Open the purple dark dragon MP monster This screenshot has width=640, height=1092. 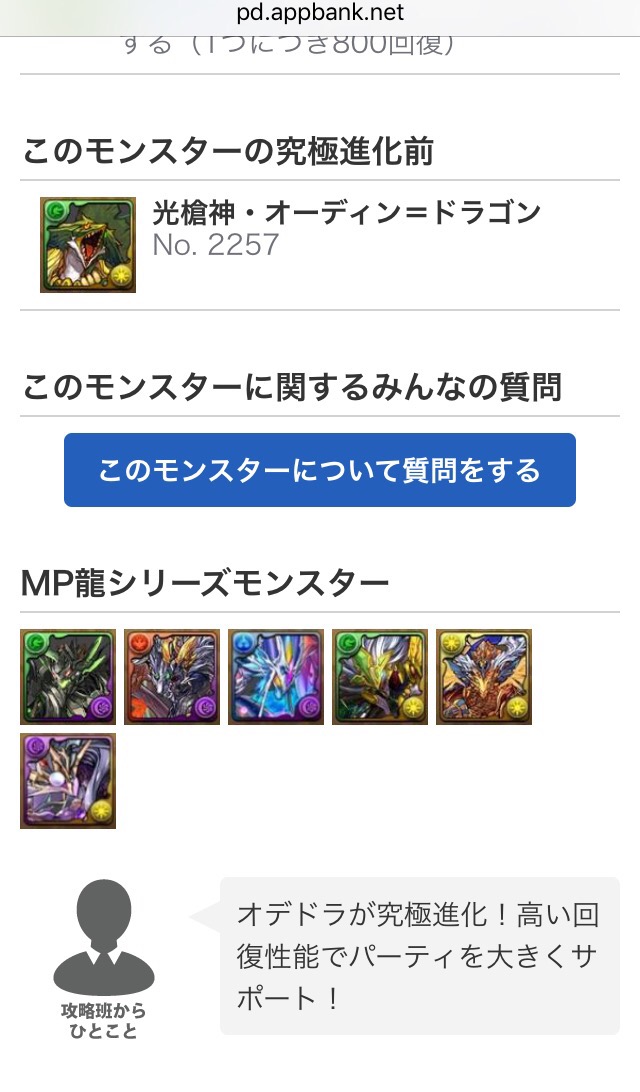point(68,781)
